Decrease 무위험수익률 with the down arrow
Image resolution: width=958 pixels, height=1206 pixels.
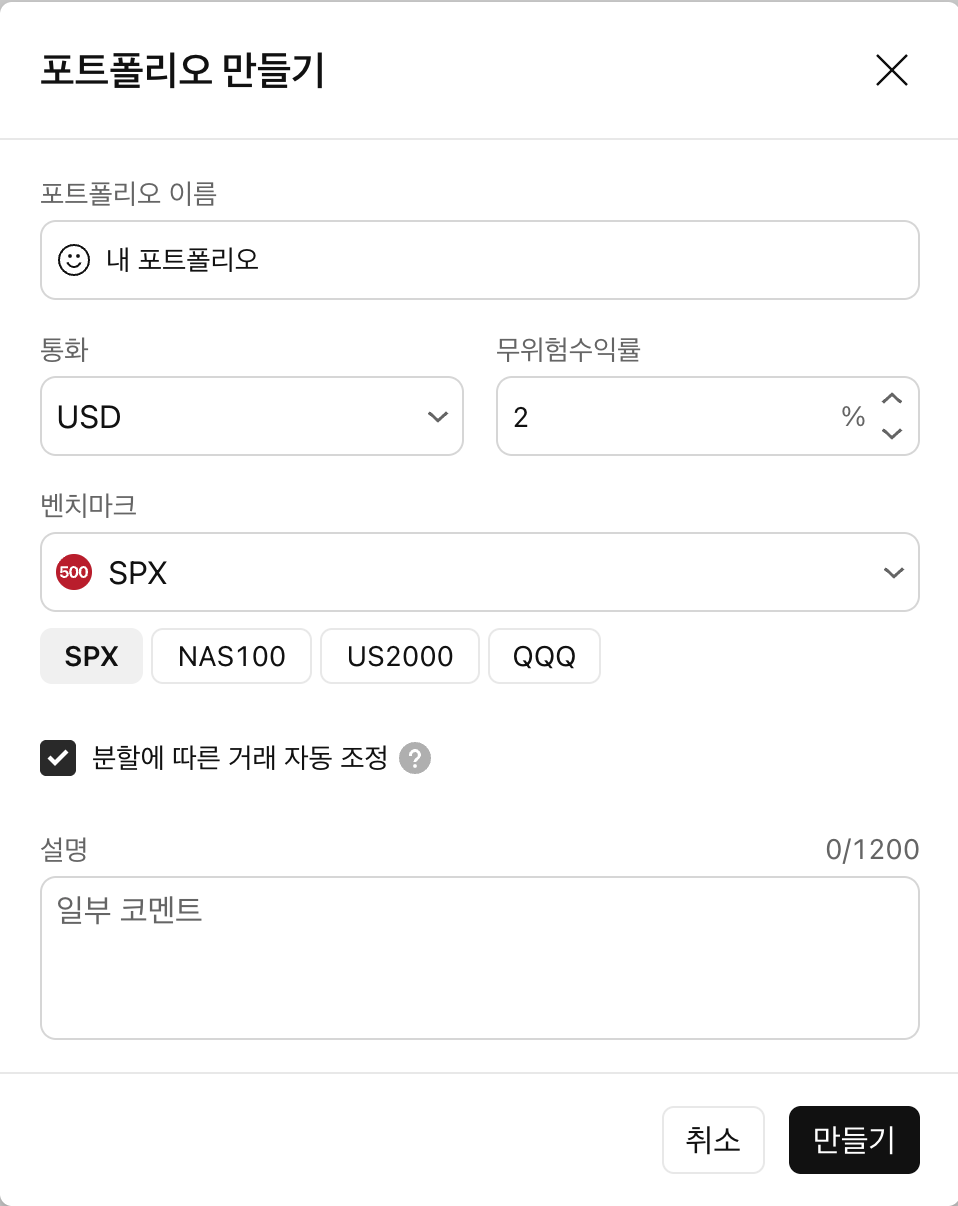click(892, 434)
